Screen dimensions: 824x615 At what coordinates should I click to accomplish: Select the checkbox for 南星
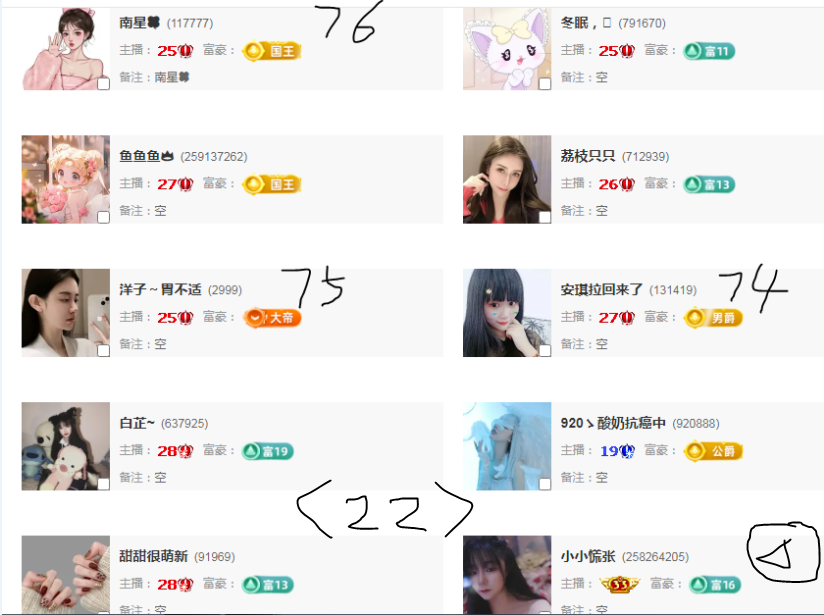(x=103, y=84)
